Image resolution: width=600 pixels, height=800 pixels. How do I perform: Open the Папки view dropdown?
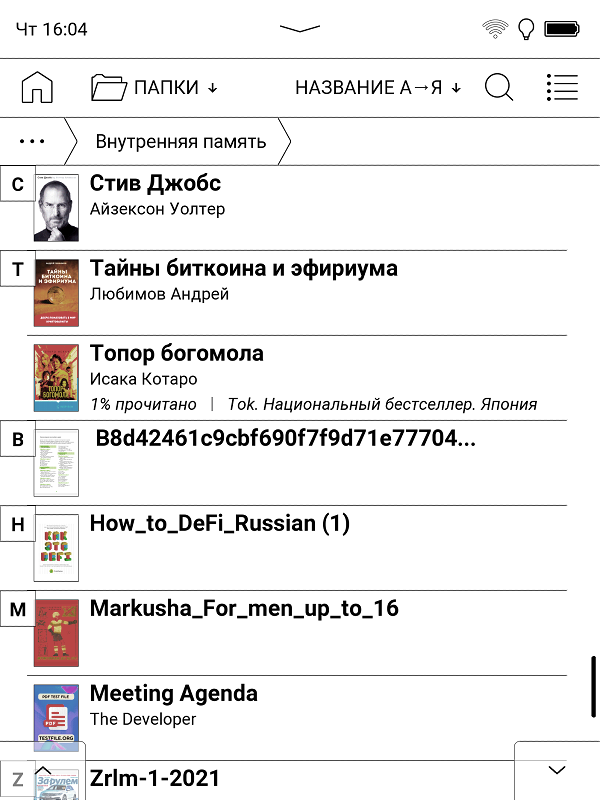pos(154,88)
